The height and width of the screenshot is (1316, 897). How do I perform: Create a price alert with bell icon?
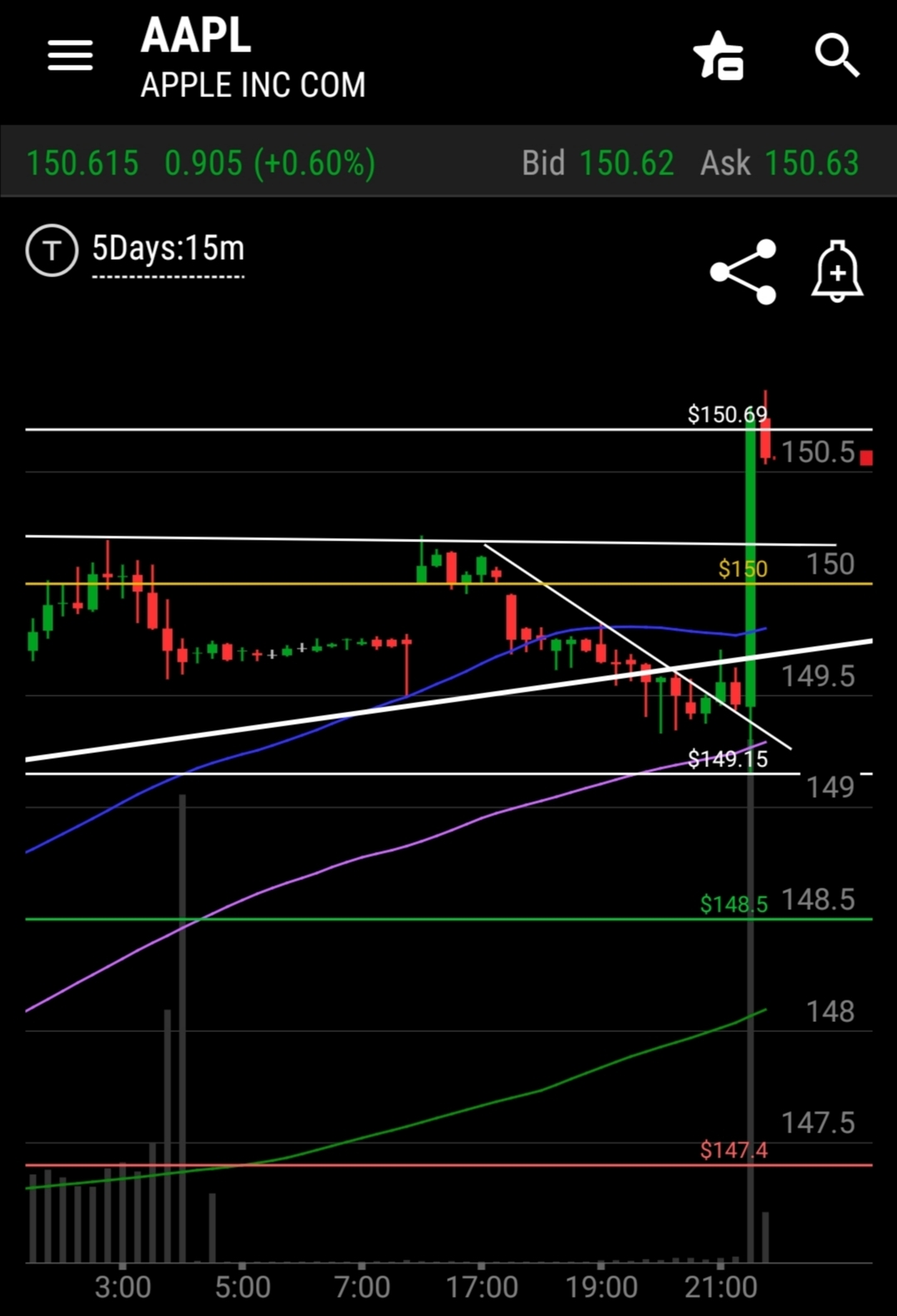point(836,272)
